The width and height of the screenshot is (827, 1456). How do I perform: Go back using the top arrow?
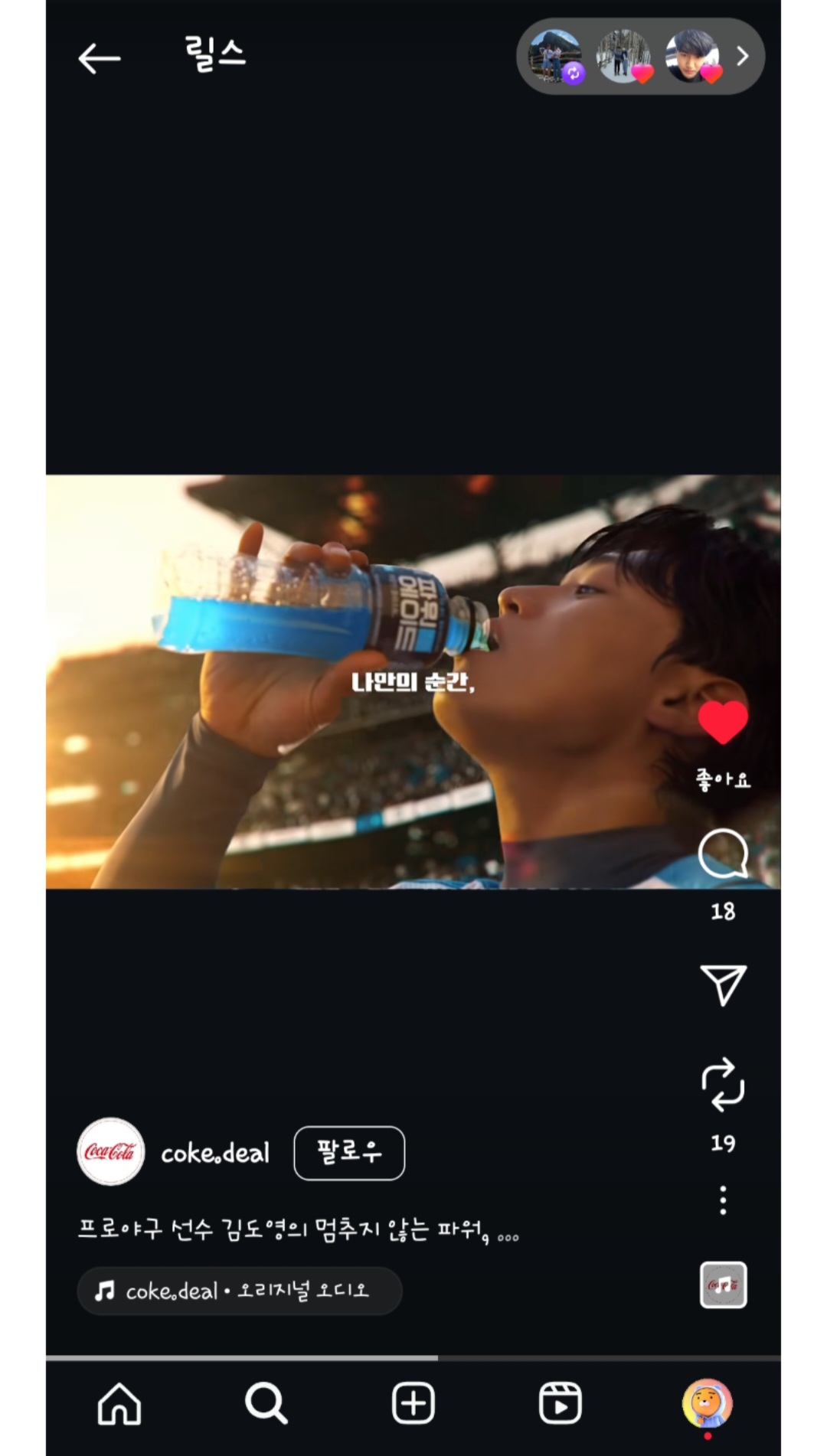(x=99, y=58)
